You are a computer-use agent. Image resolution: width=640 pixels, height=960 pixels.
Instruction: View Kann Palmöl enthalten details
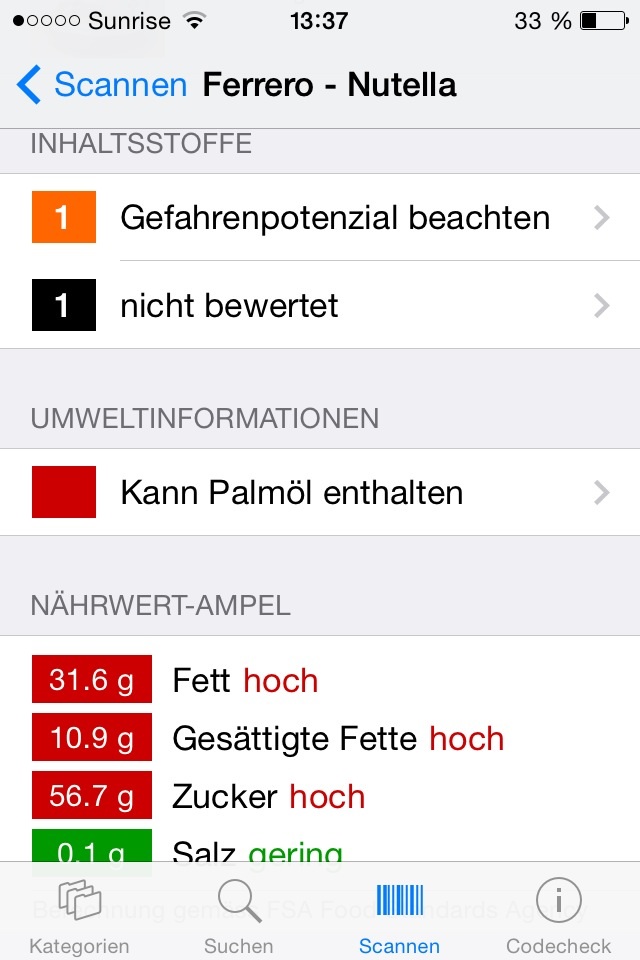(x=320, y=492)
